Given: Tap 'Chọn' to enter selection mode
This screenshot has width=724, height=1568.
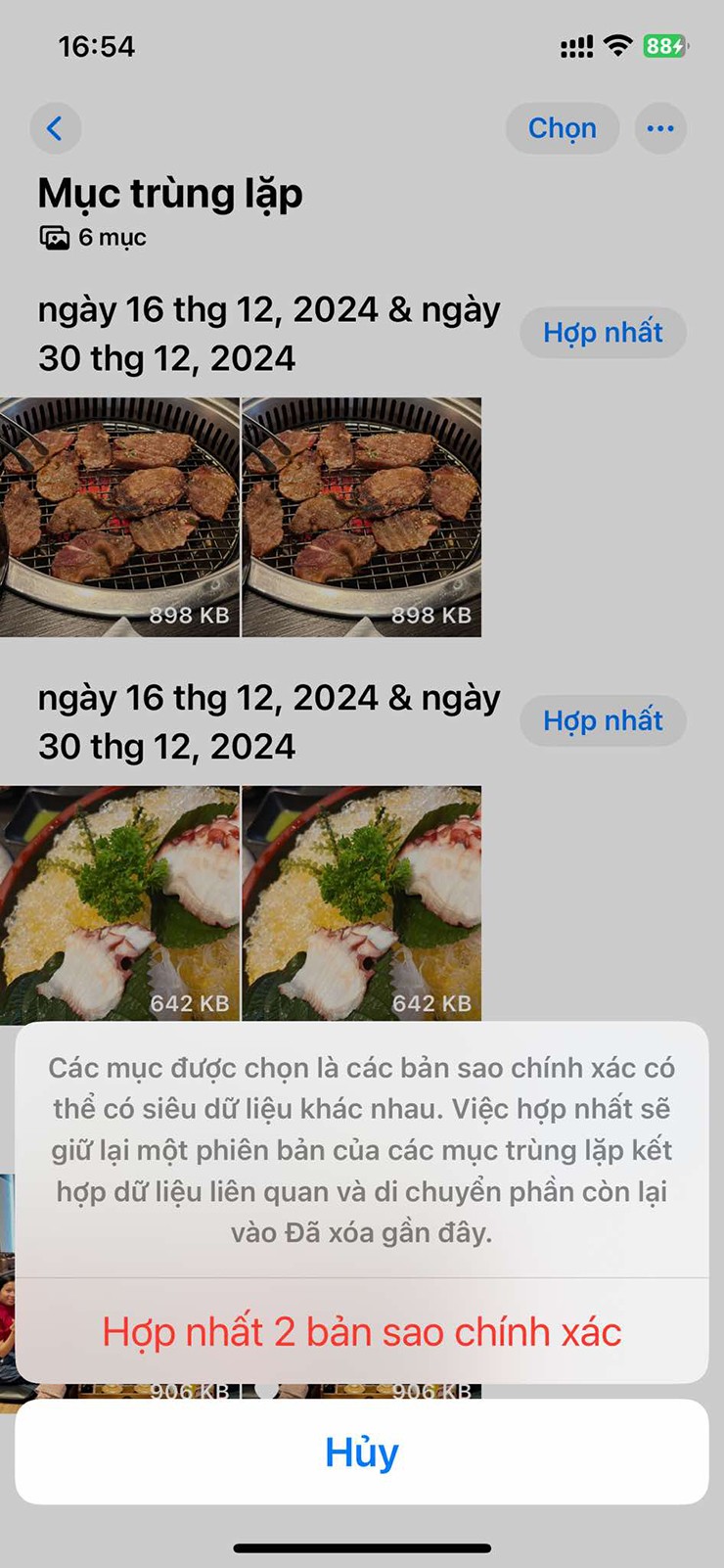Looking at the screenshot, I should coord(562,128).
